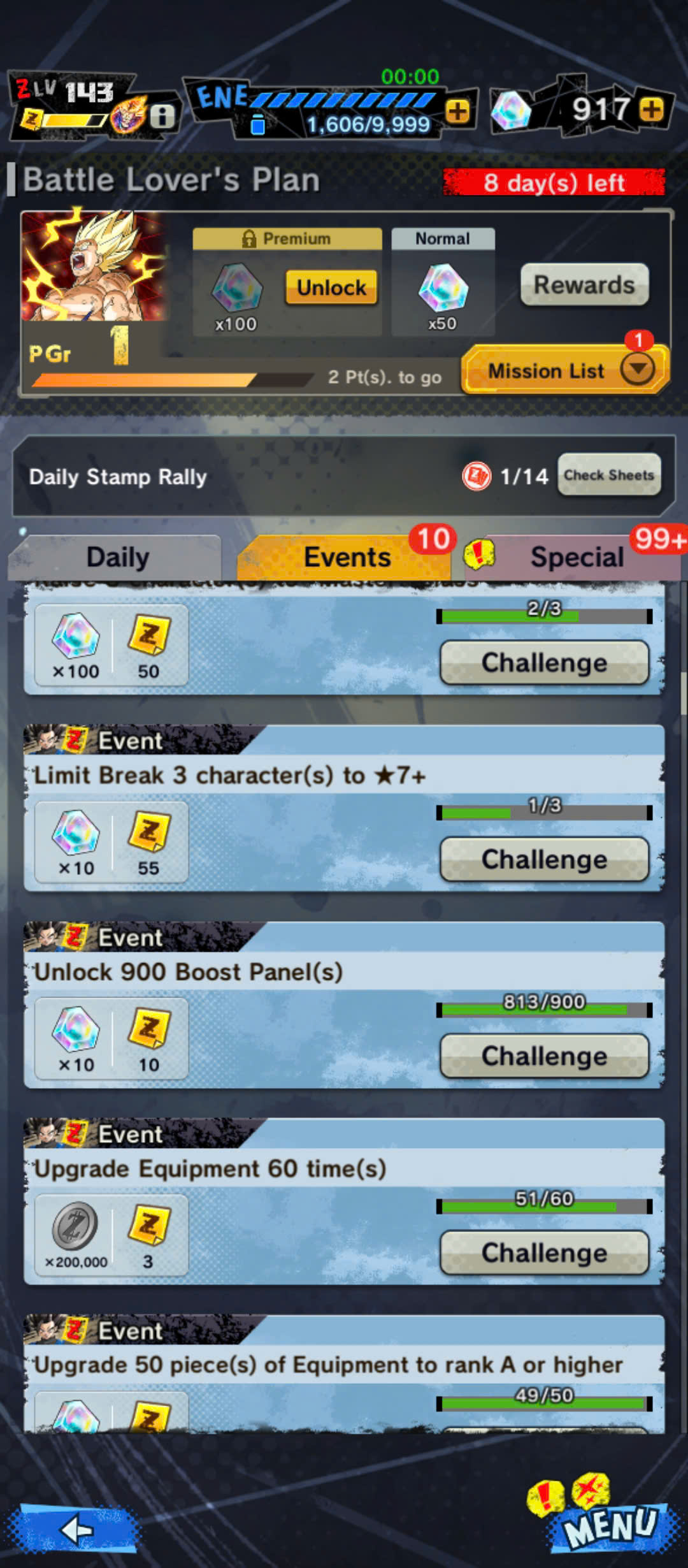This screenshot has height=1568, width=688.
Task: Open the Rewards button
Action: click(x=584, y=285)
